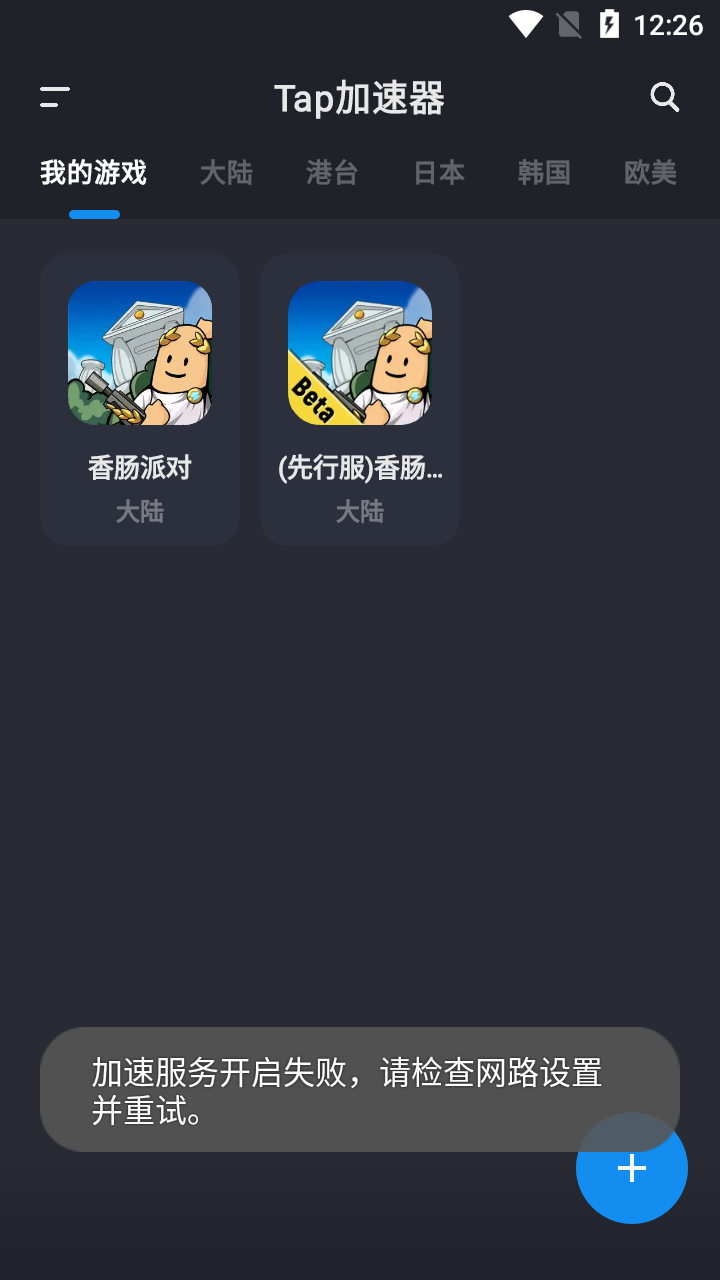Viewport: 720px width, 1280px height.
Task: Switch to the 欧美 tab
Action: [x=650, y=173]
